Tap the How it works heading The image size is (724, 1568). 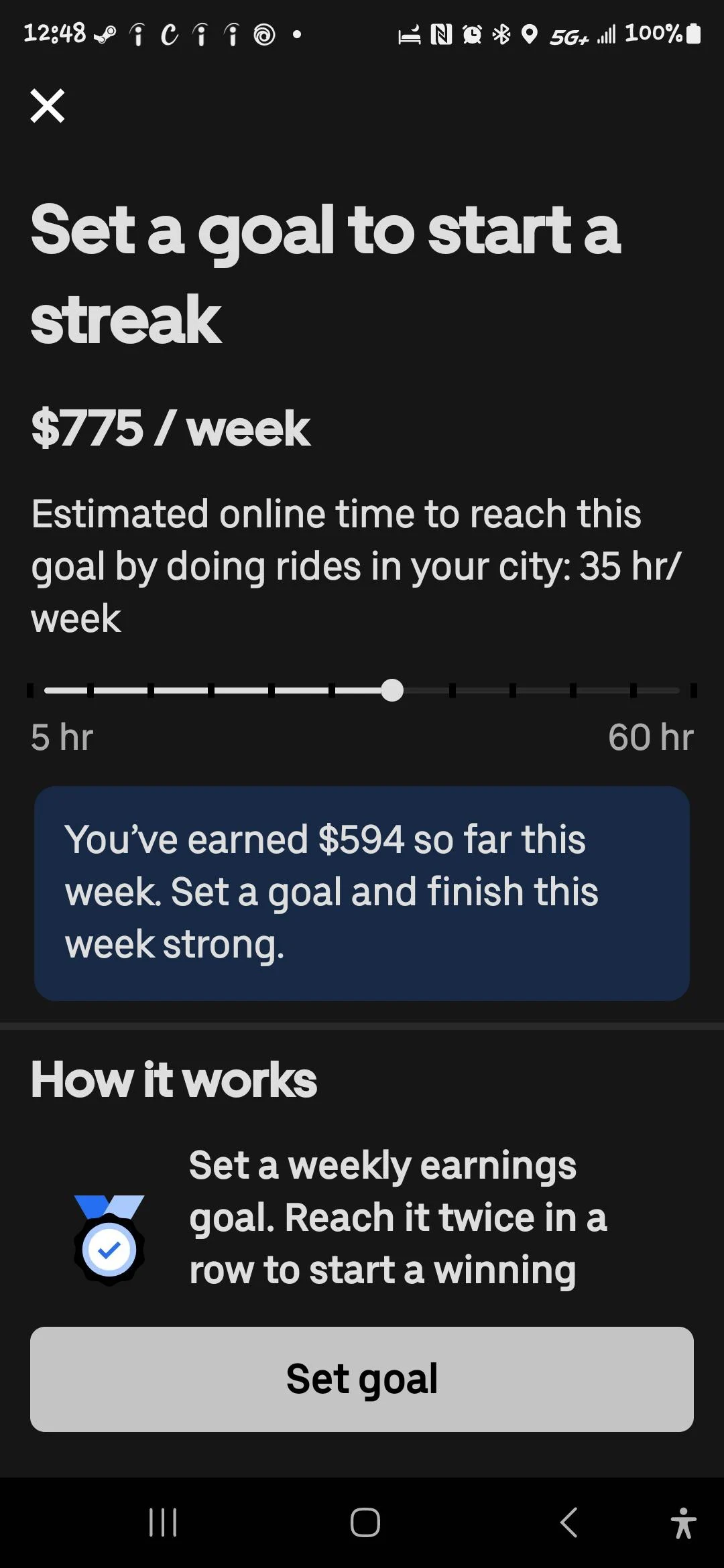click(174, 1077)
